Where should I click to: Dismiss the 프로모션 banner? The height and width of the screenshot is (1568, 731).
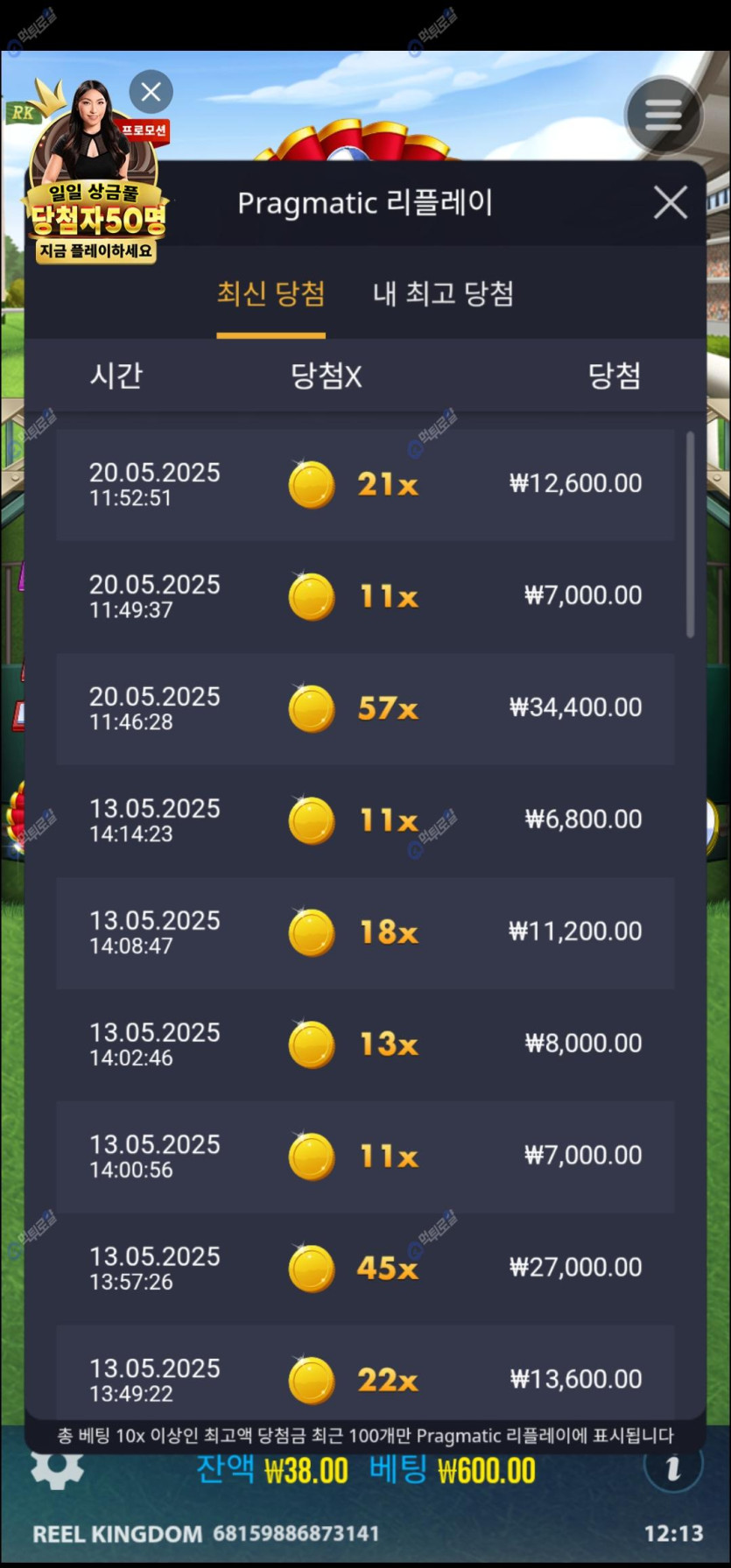[x=151, y=91]
